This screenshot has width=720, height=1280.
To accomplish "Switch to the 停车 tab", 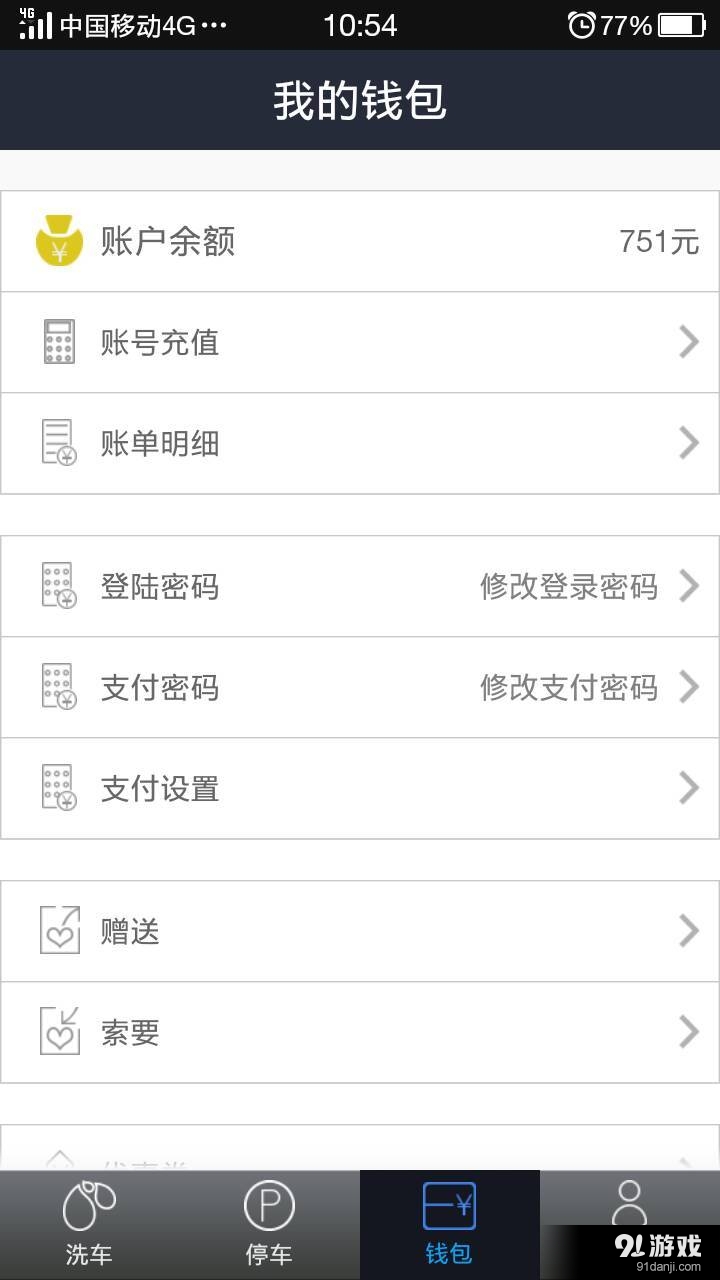I will pos(270,1225).
